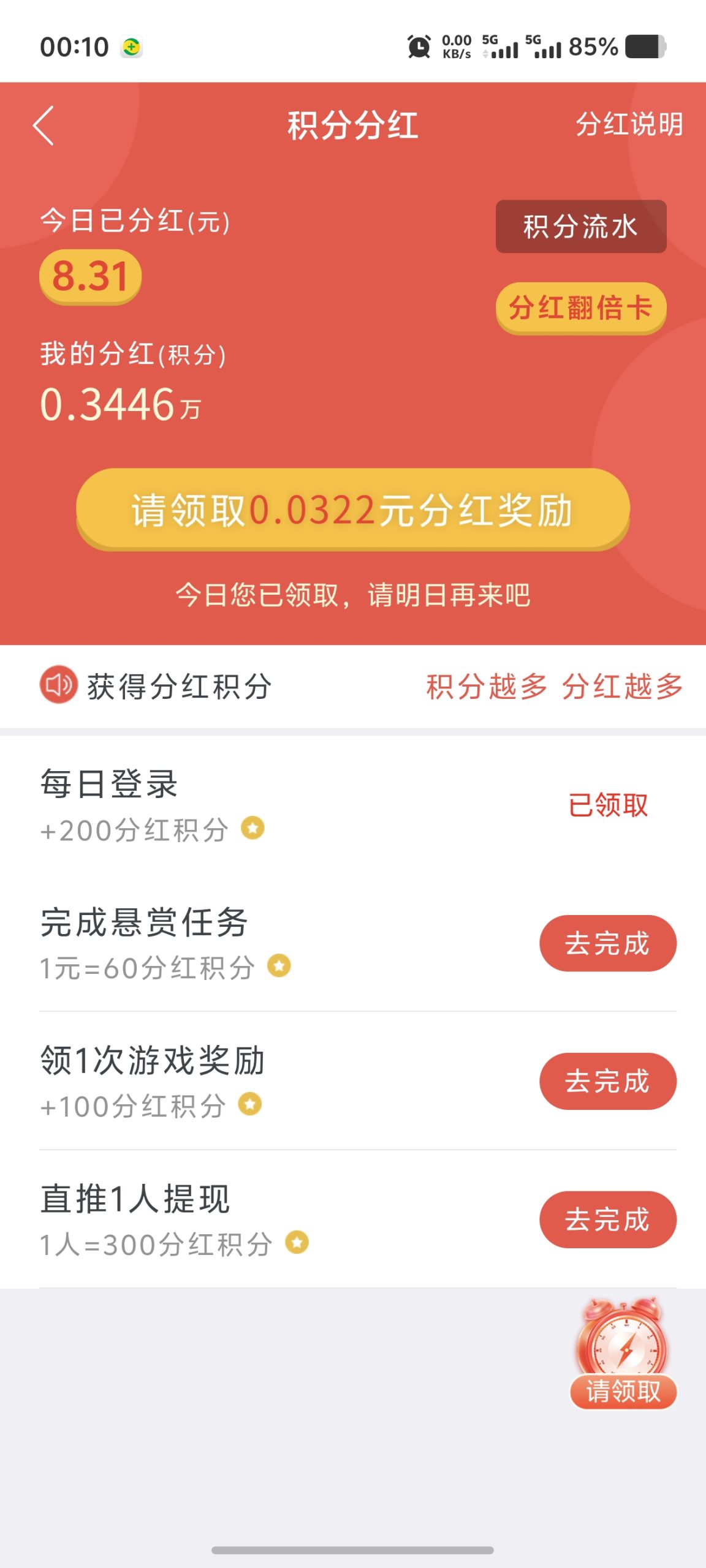Tap the 今日您已领取 notice text

pos(353,592)
